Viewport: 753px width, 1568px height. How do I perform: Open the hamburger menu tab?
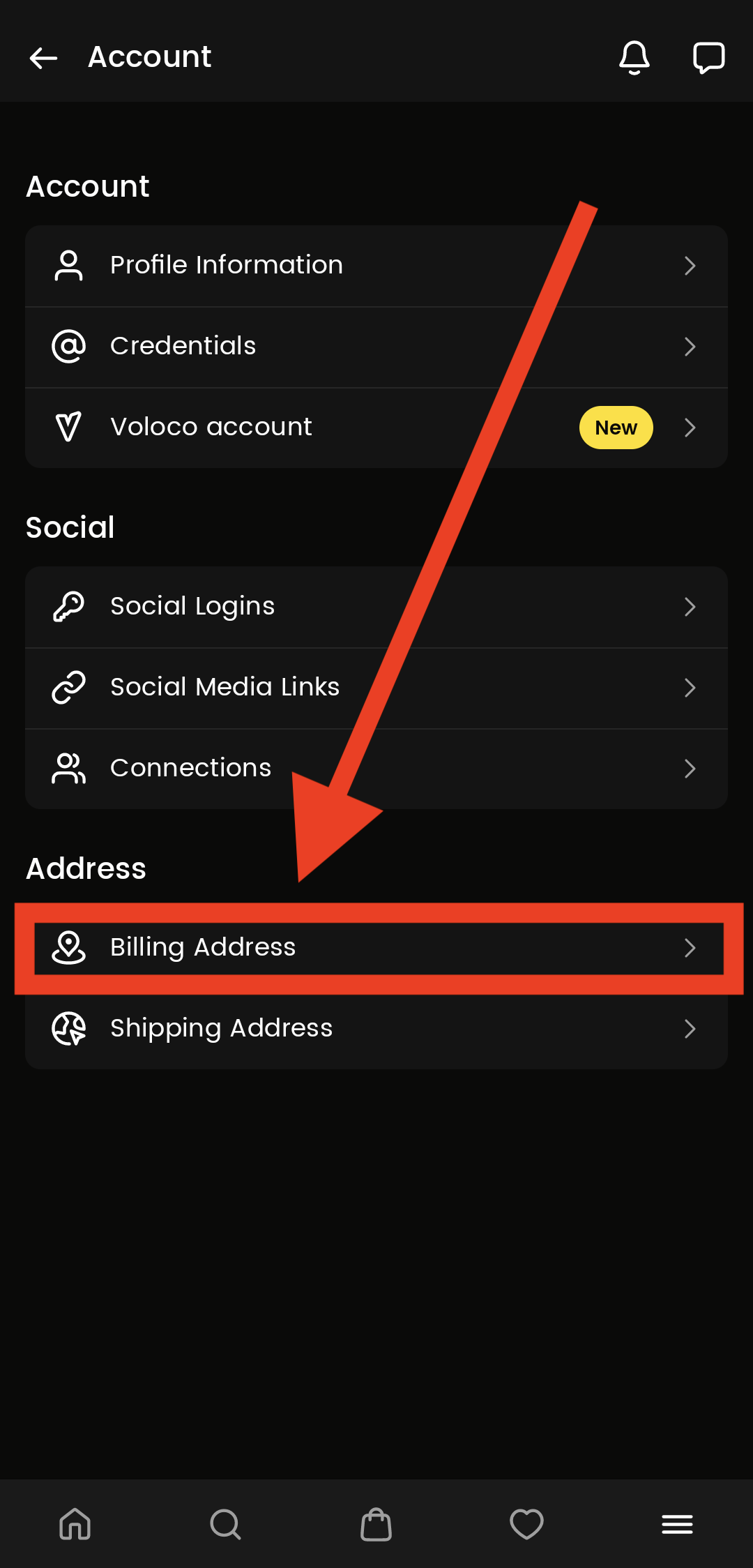[x=677, y=1524]
